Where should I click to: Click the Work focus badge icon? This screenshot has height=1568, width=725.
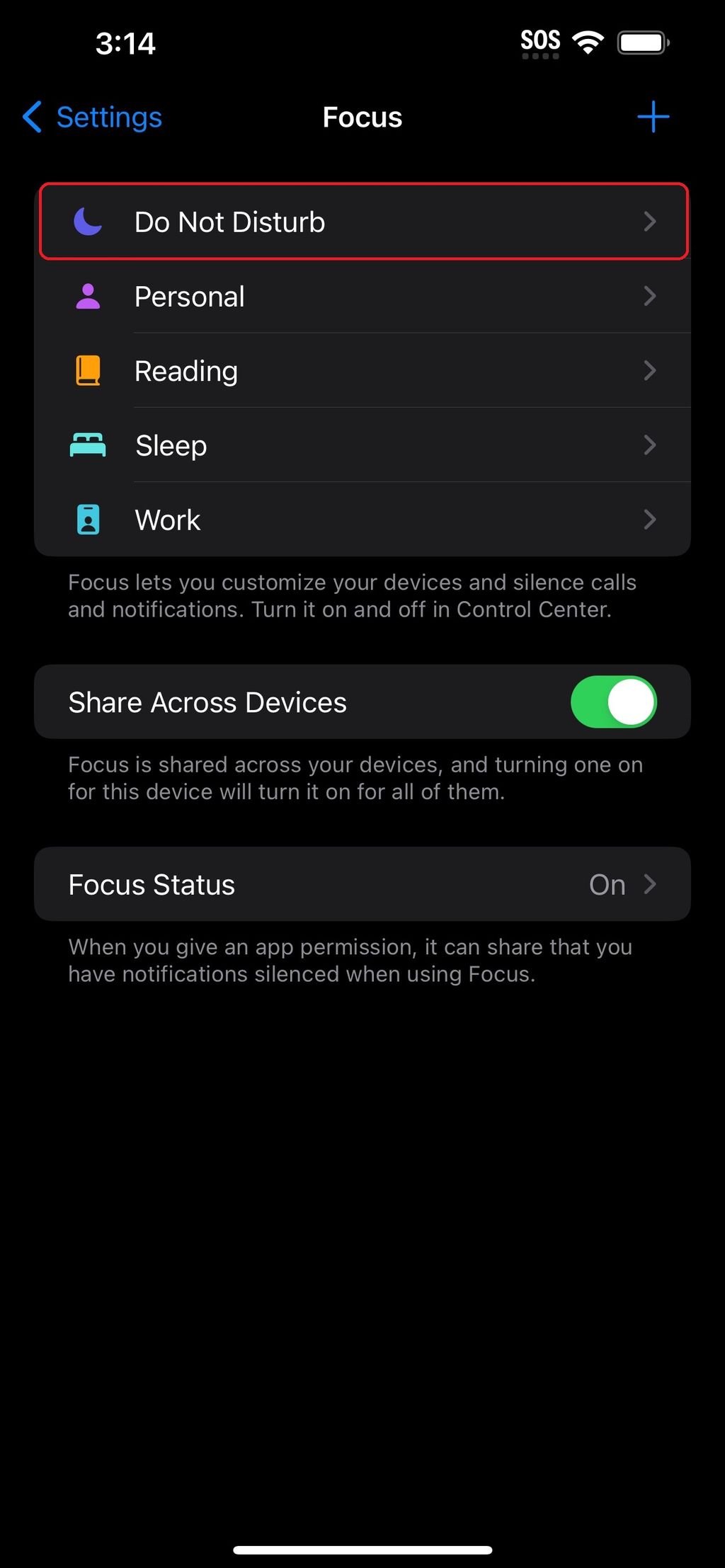87,519
